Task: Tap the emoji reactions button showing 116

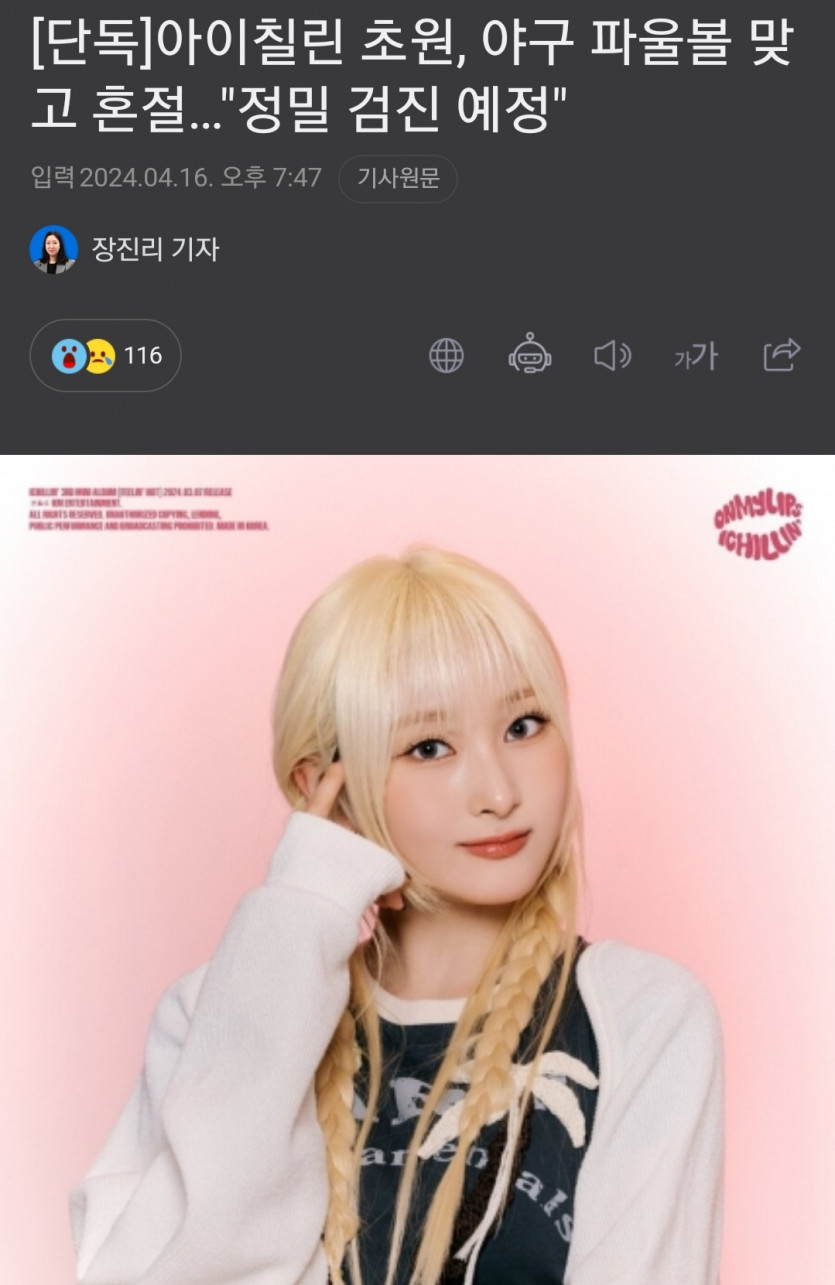Action: point(105,355)
